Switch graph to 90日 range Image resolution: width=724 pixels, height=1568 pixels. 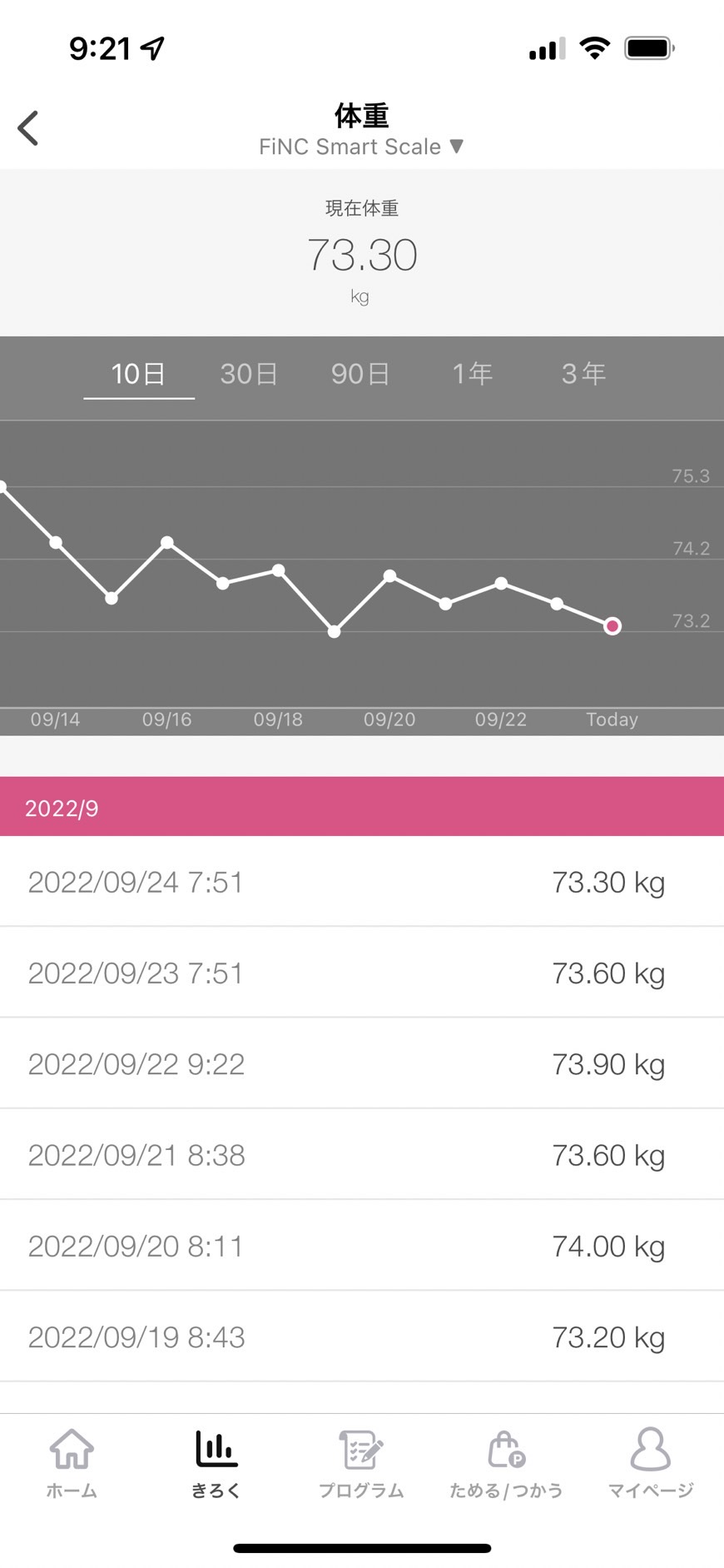[360, 374]
